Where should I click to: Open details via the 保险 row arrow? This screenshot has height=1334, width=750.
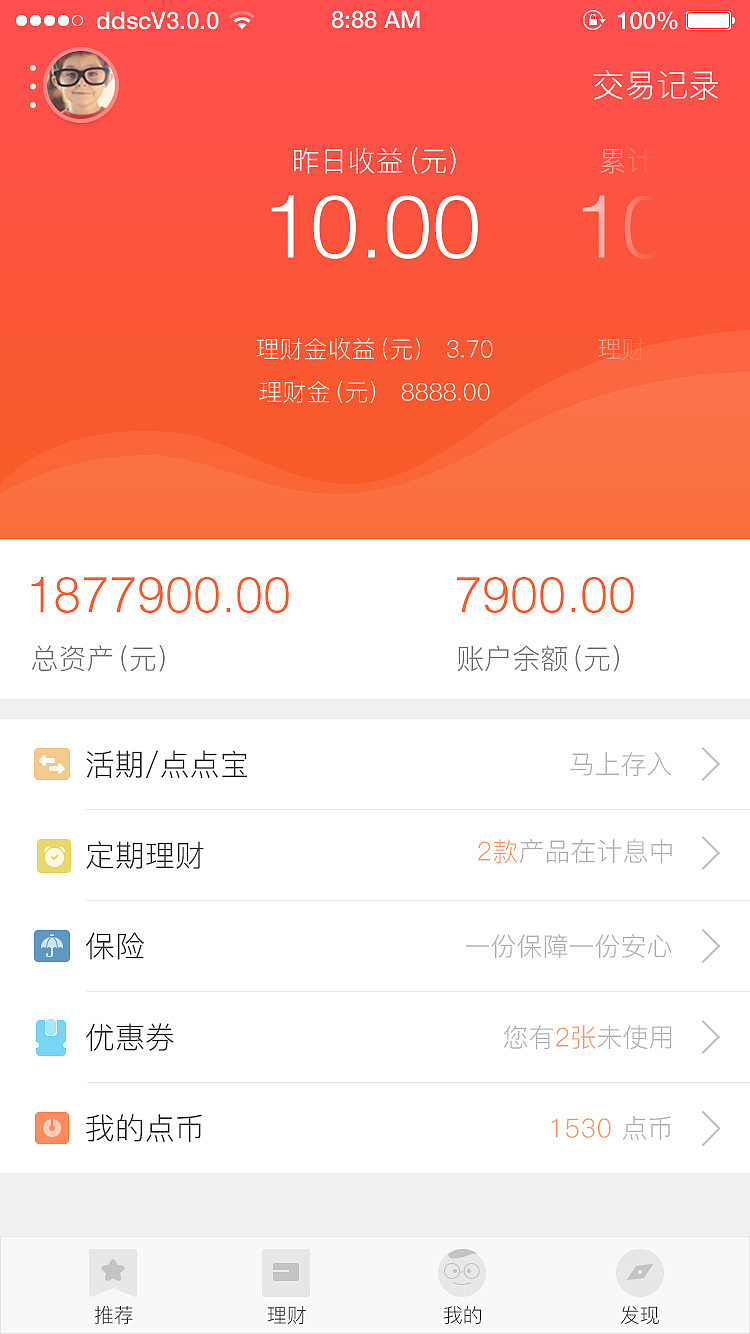[711, 945]
